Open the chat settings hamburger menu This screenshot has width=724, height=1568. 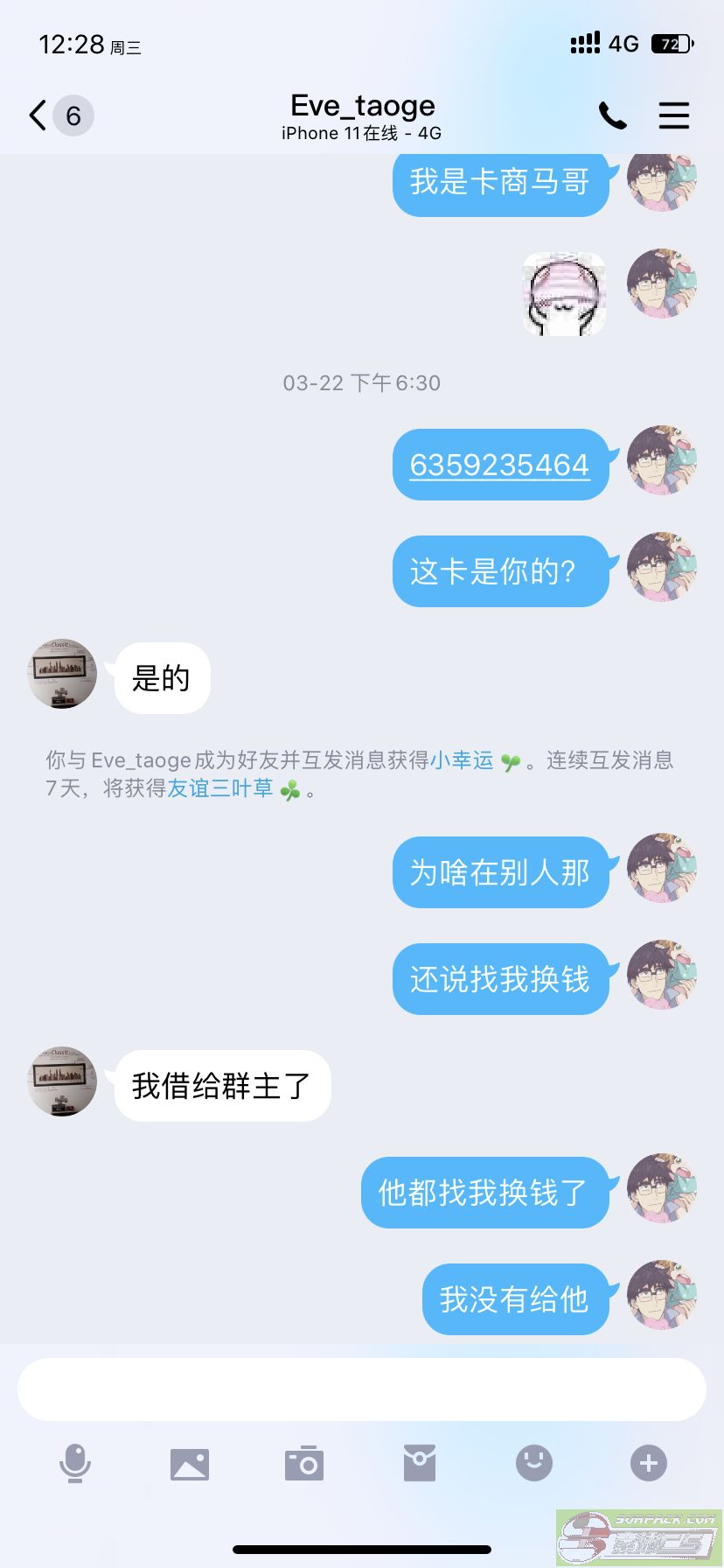[x=674, y=115]
